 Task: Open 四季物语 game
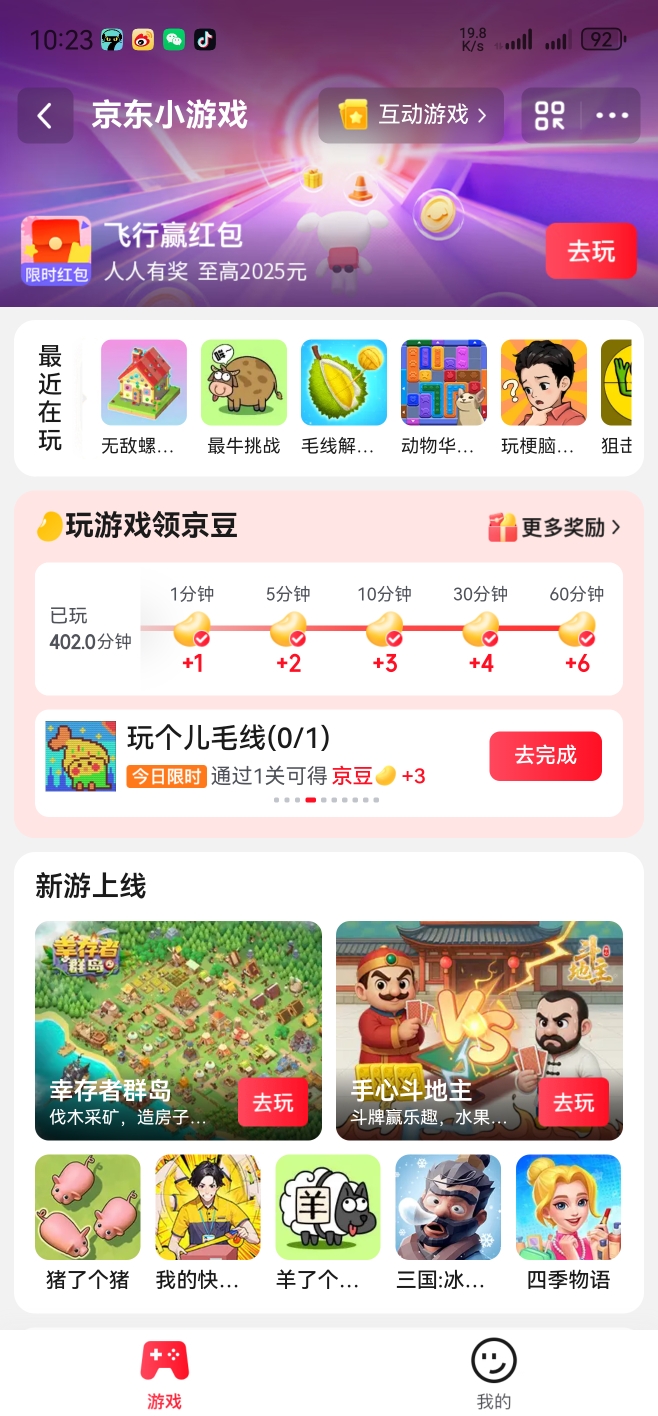pos(568,1208)
